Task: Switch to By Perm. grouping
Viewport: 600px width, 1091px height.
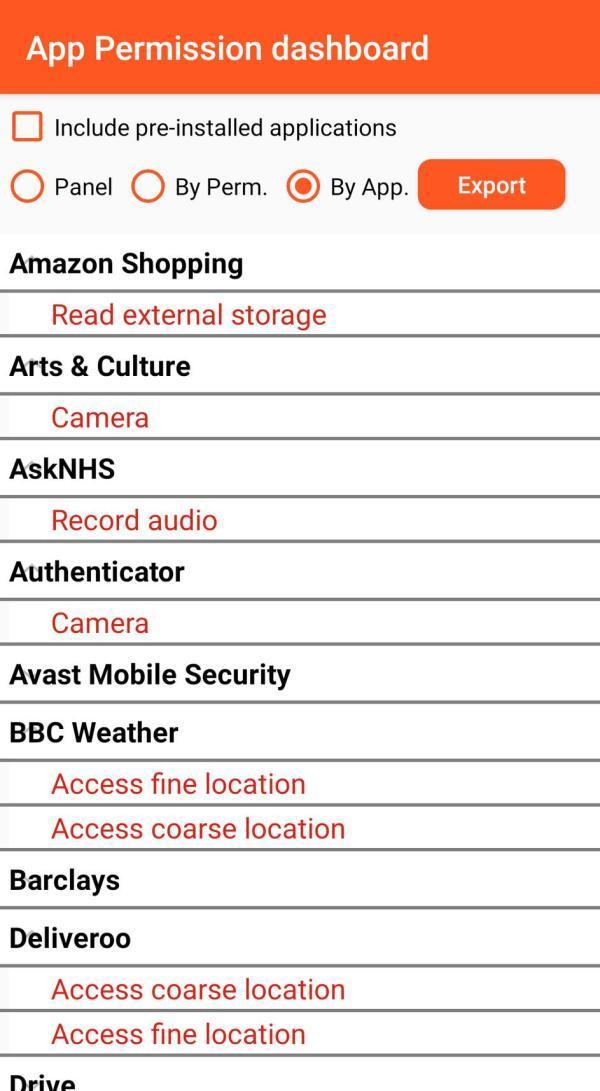Action: (x=148, y=187)
